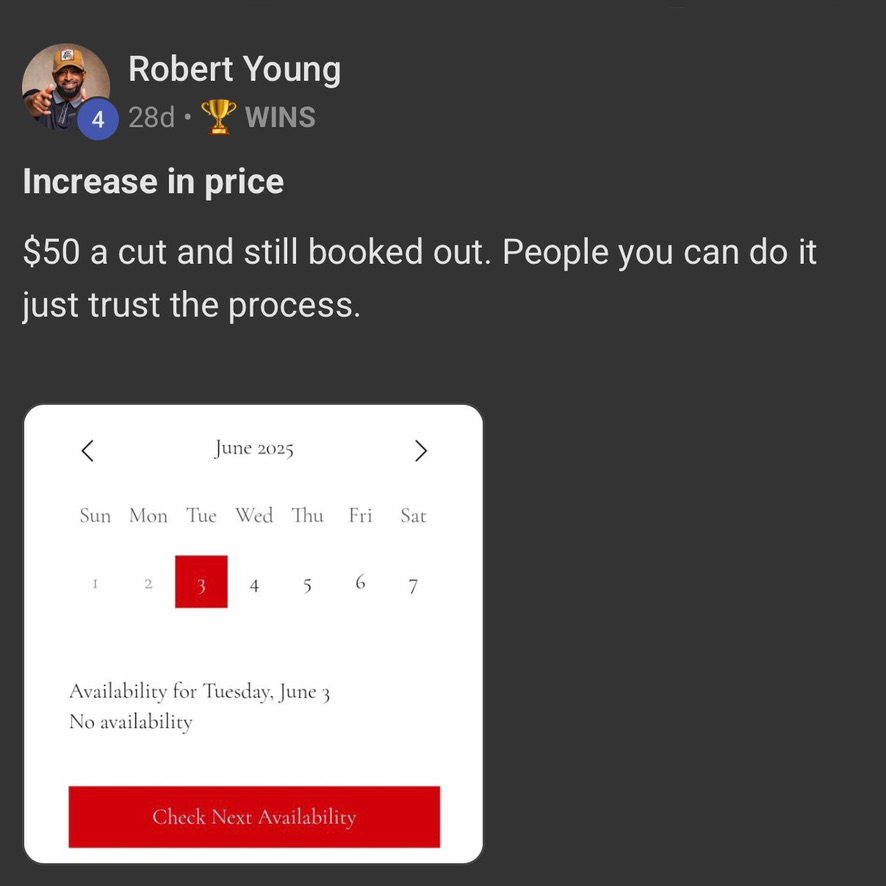Open the WINS category
The image size is (886, 886).
point(279,117)
